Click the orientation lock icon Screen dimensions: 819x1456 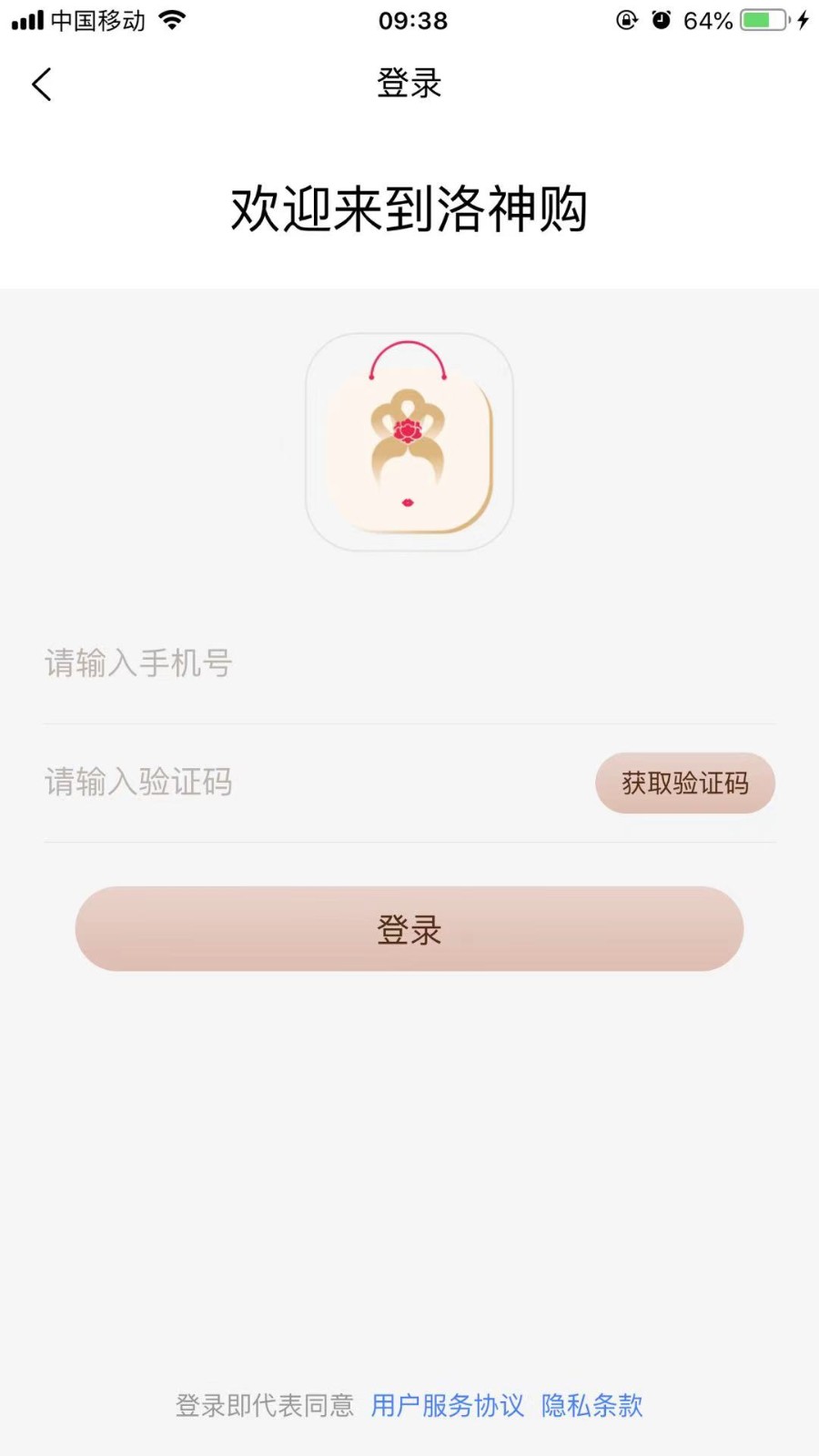(x=626, y=20)
